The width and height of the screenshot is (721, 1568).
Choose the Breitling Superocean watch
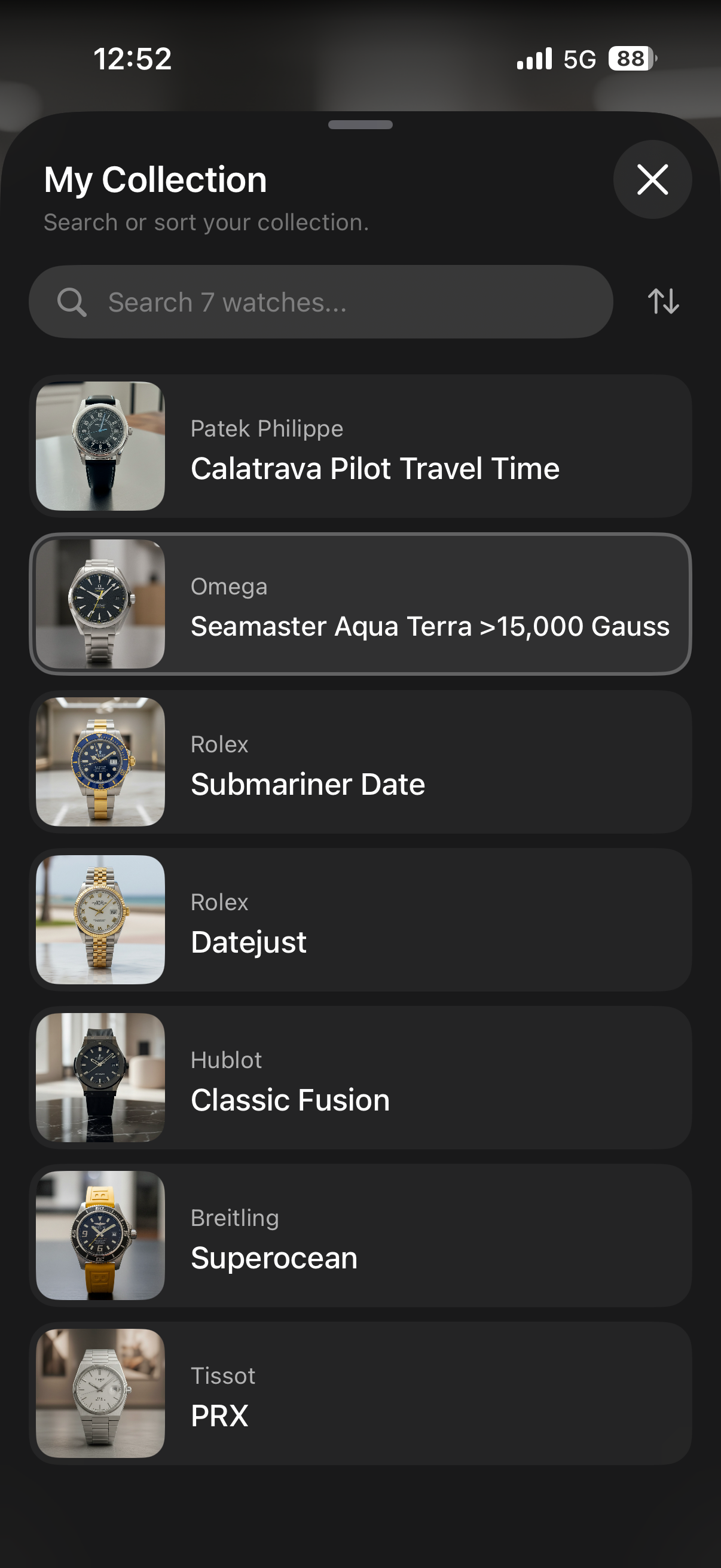point(360,1236)
